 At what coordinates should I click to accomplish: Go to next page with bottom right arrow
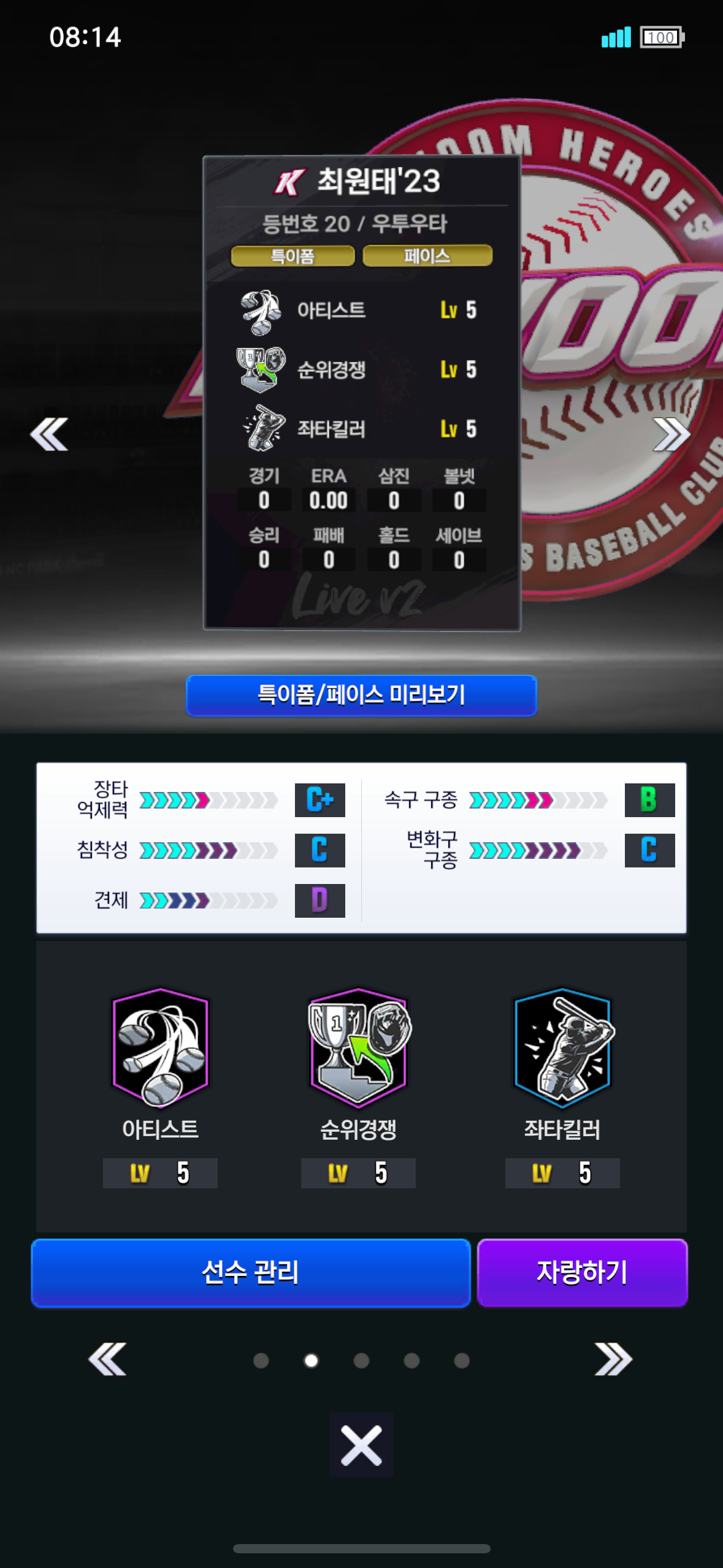[613, 1359]
